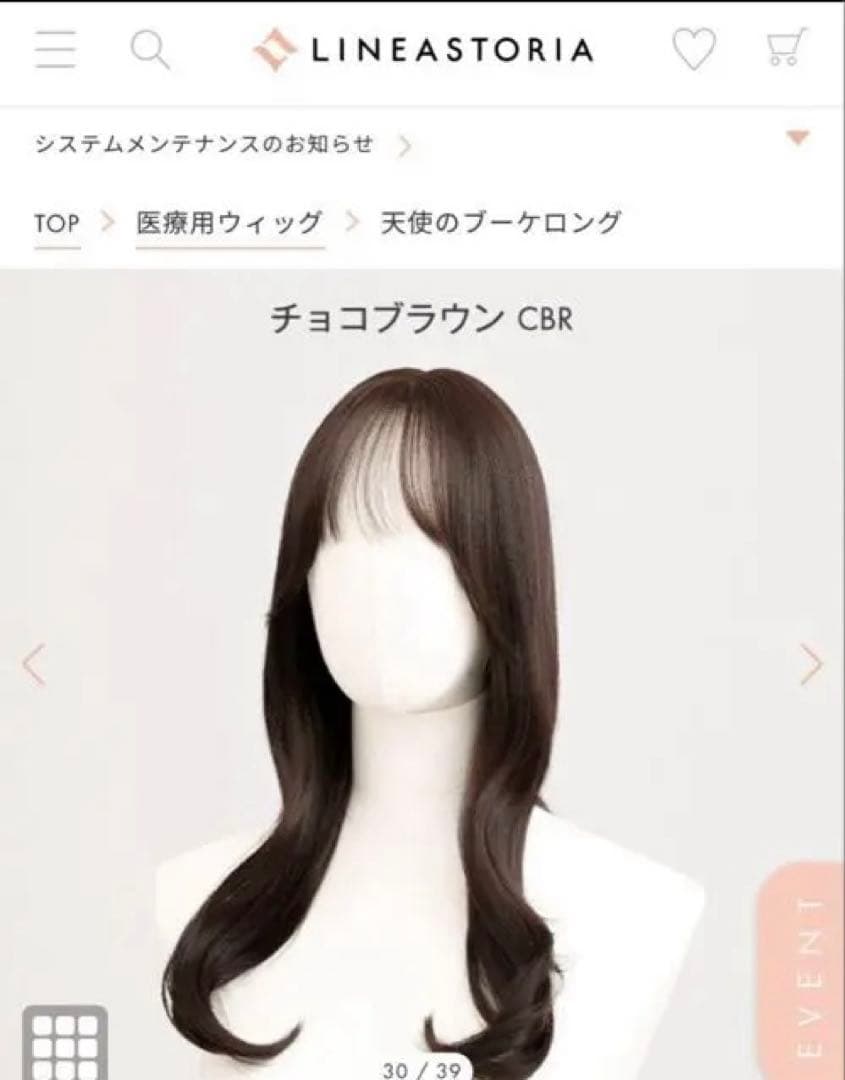This screenshot has width=845, height=1080.
Task: Expand the システムメンテナンスのお知らせ notice
Action: click(x=204, y=143)
